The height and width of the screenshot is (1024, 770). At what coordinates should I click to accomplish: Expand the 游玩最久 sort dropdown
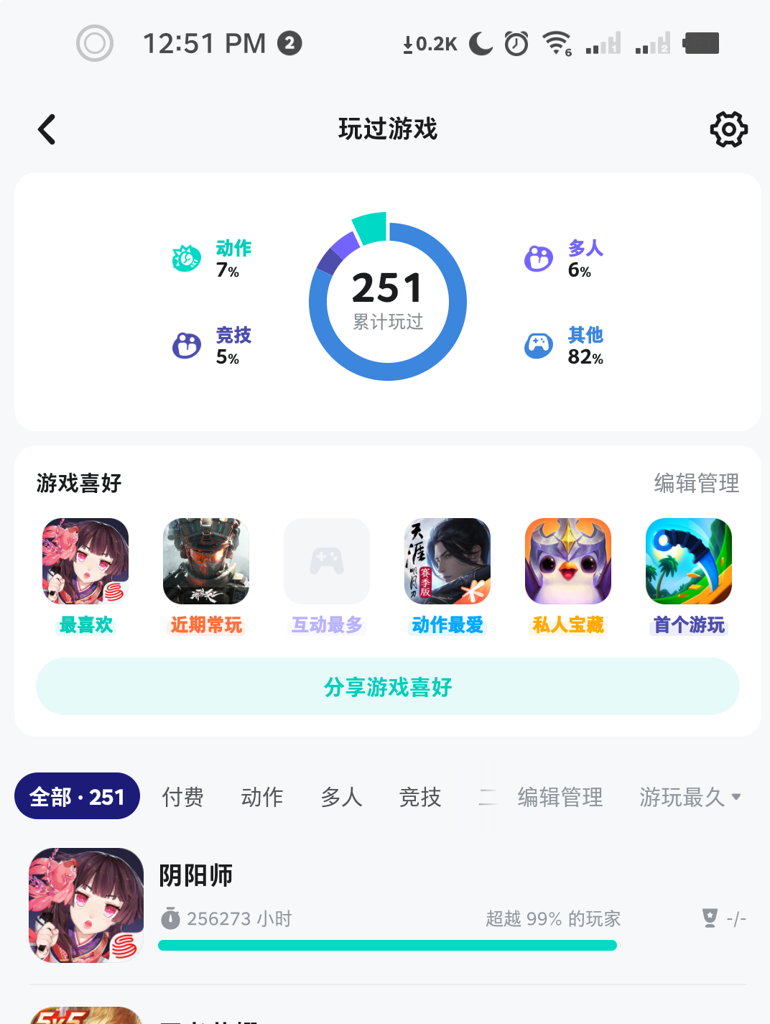(690, 797)
